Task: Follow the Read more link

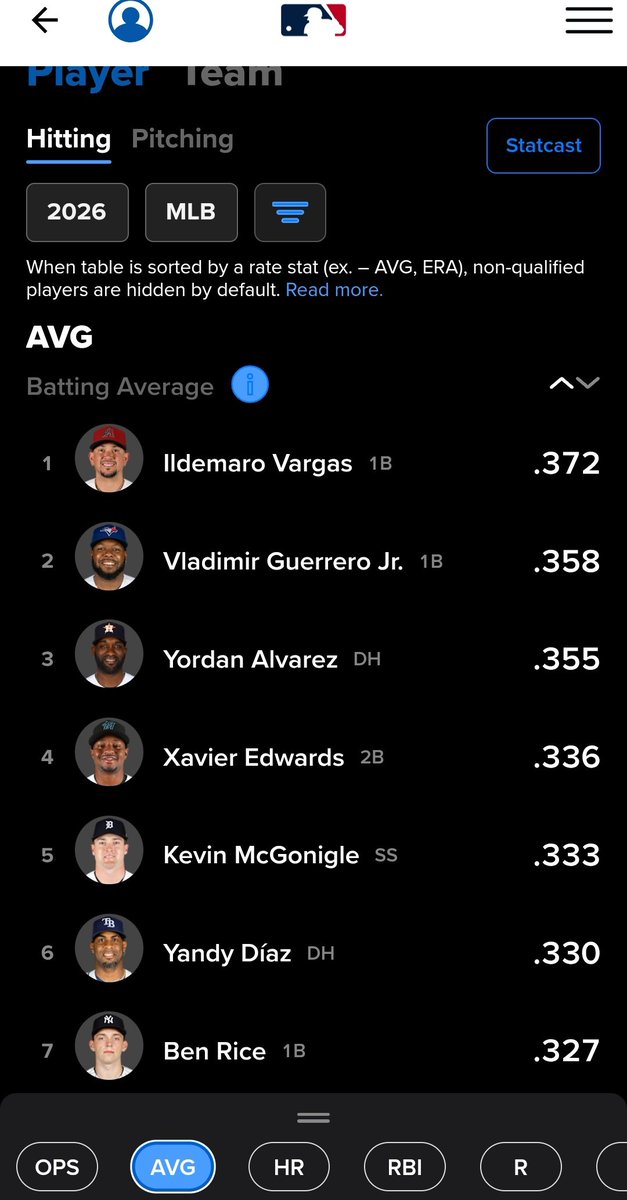Action: [334, 290]
